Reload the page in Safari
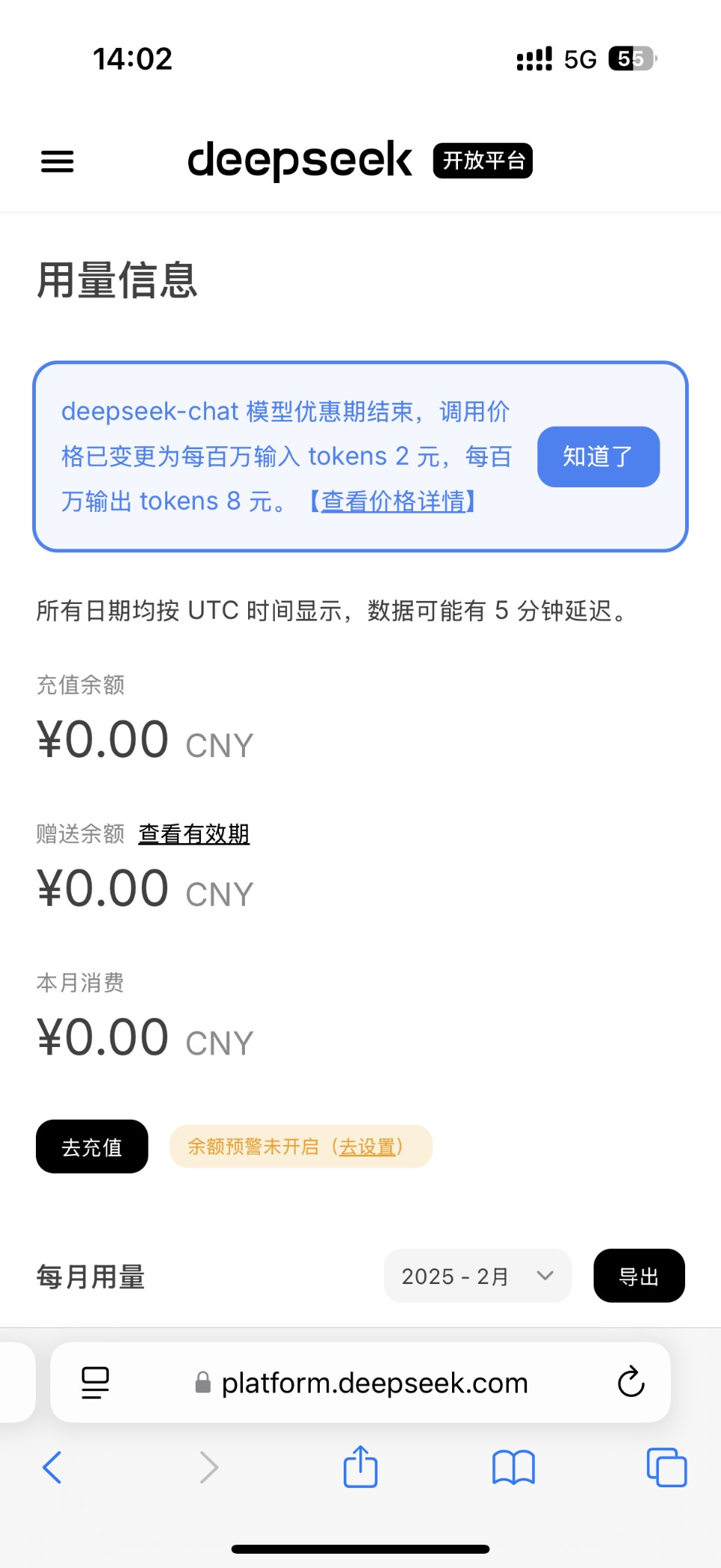This screenshot has width=721, height=1568. [x=631, y=1382]
